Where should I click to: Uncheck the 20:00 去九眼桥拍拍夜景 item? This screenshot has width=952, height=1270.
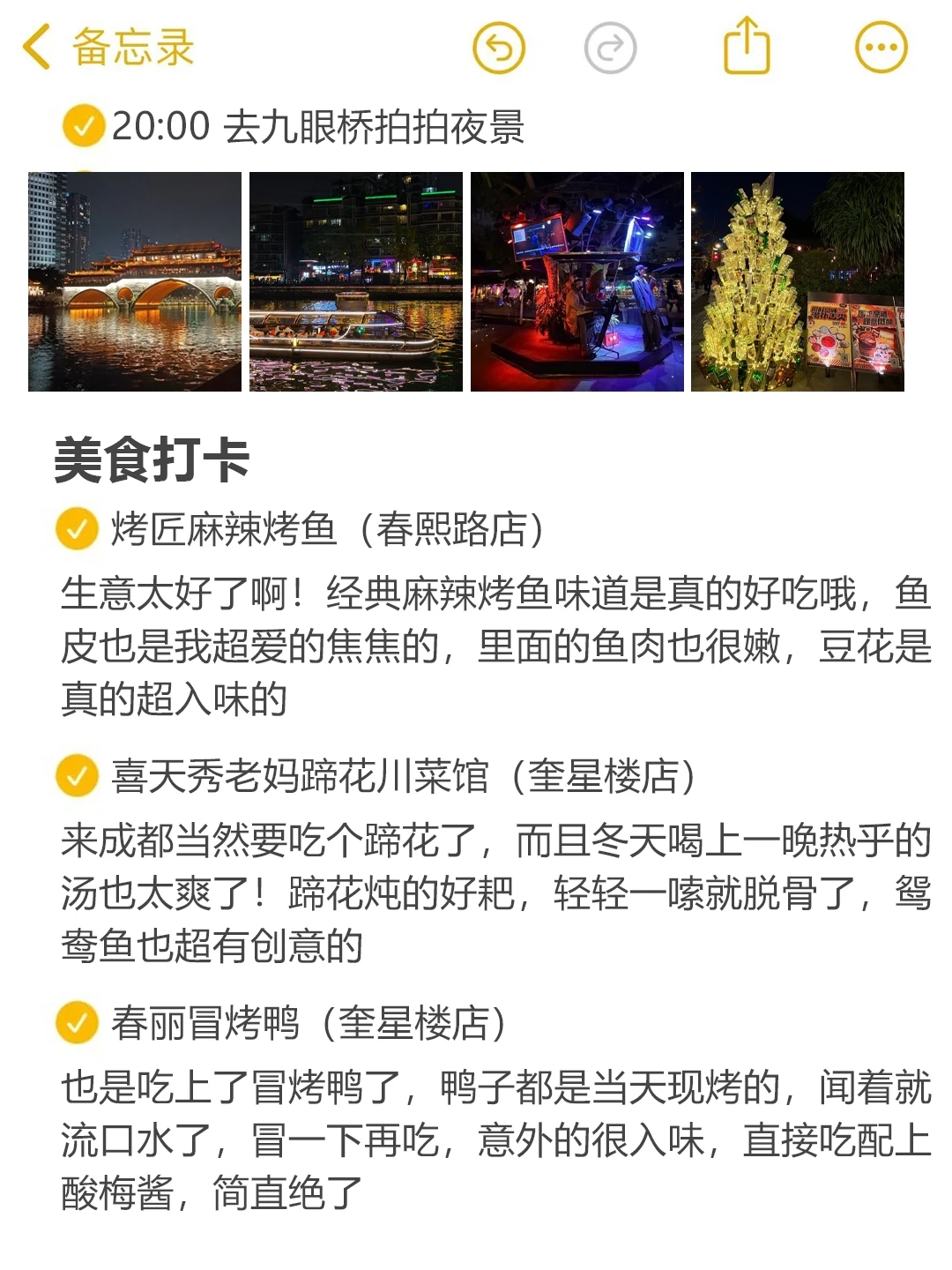pos(84,127)
